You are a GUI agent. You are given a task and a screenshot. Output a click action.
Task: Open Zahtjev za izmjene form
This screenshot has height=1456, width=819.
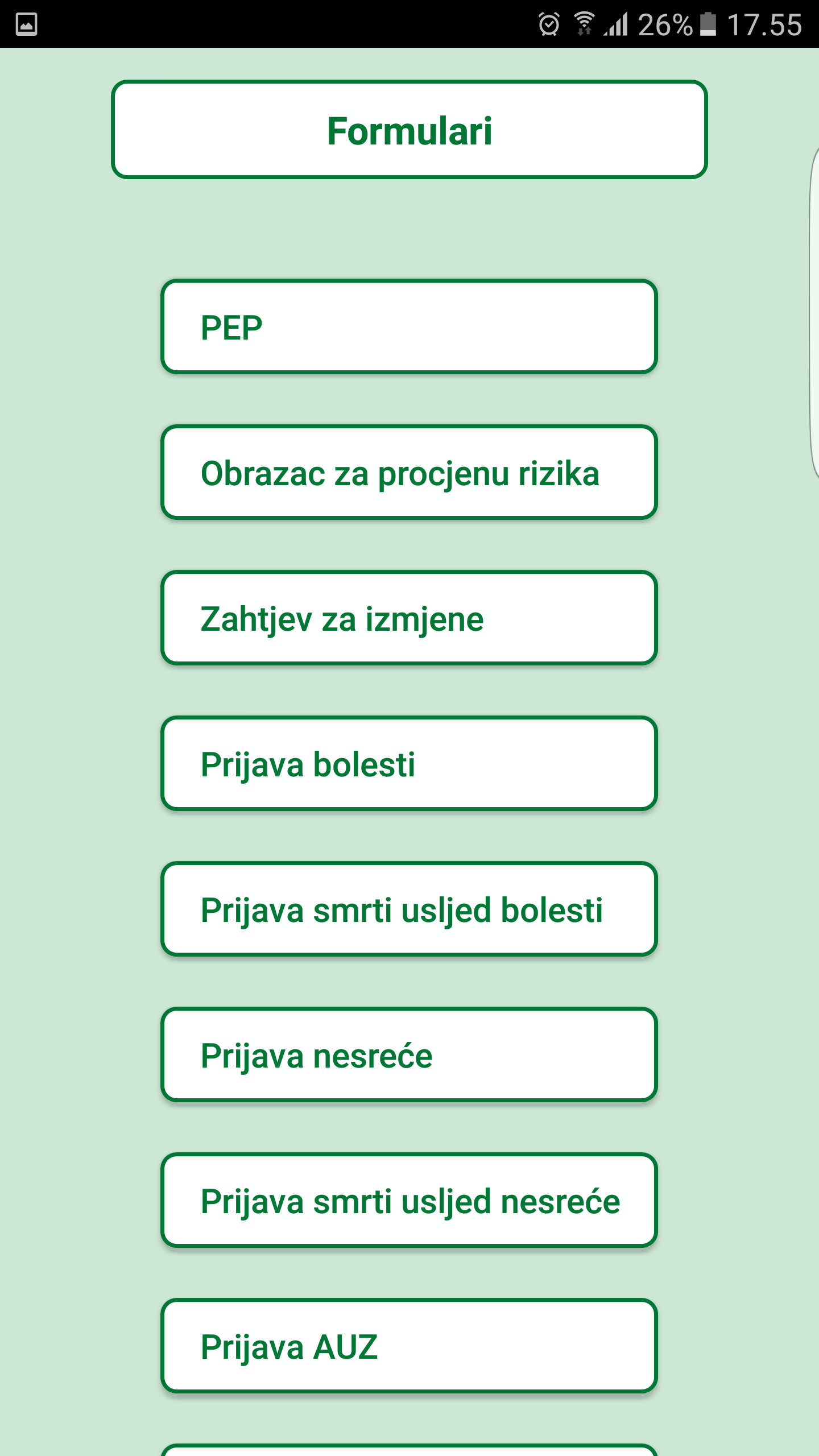[x=409, y=618]
